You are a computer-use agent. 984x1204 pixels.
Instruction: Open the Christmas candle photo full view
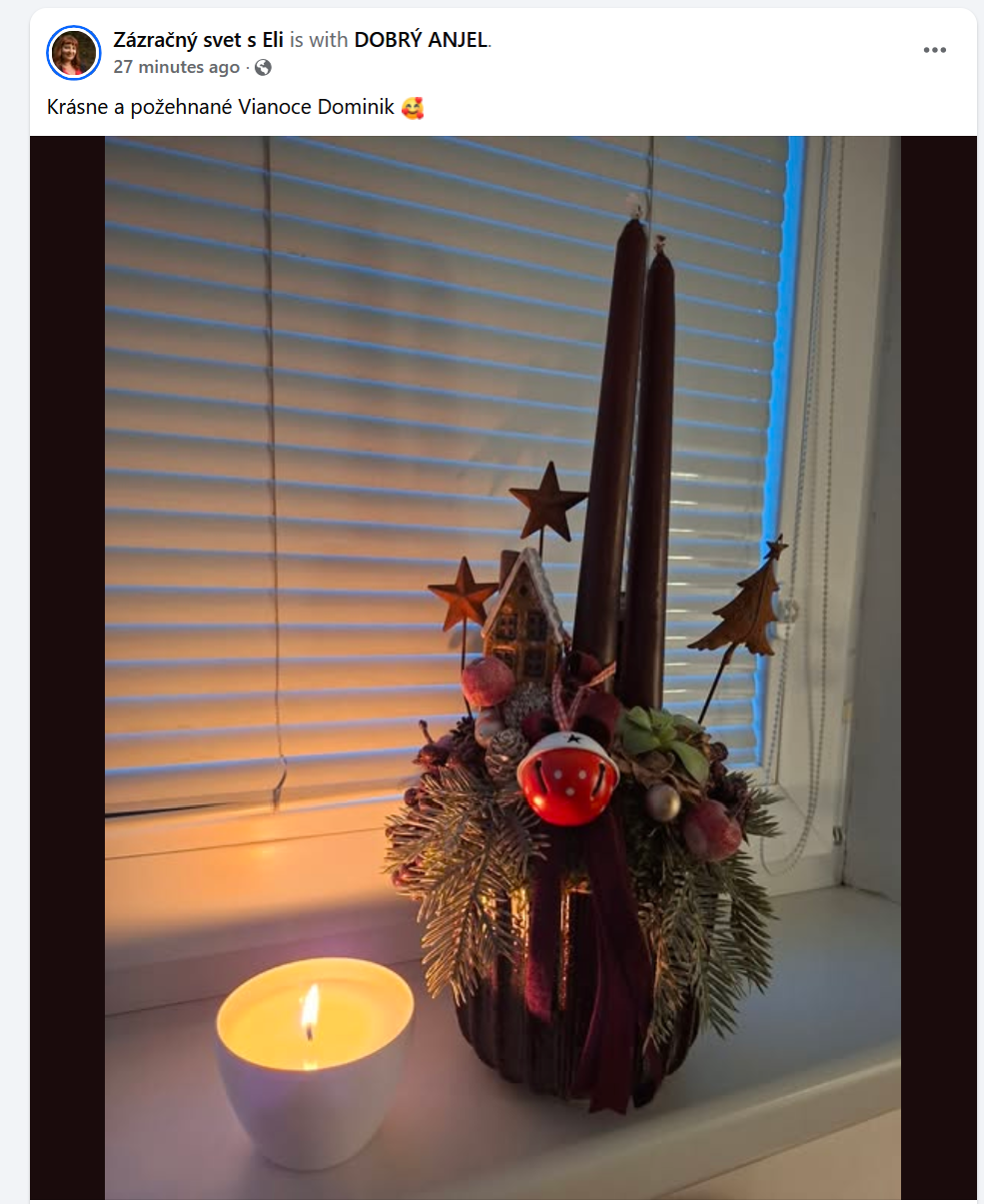click(502, 667)
